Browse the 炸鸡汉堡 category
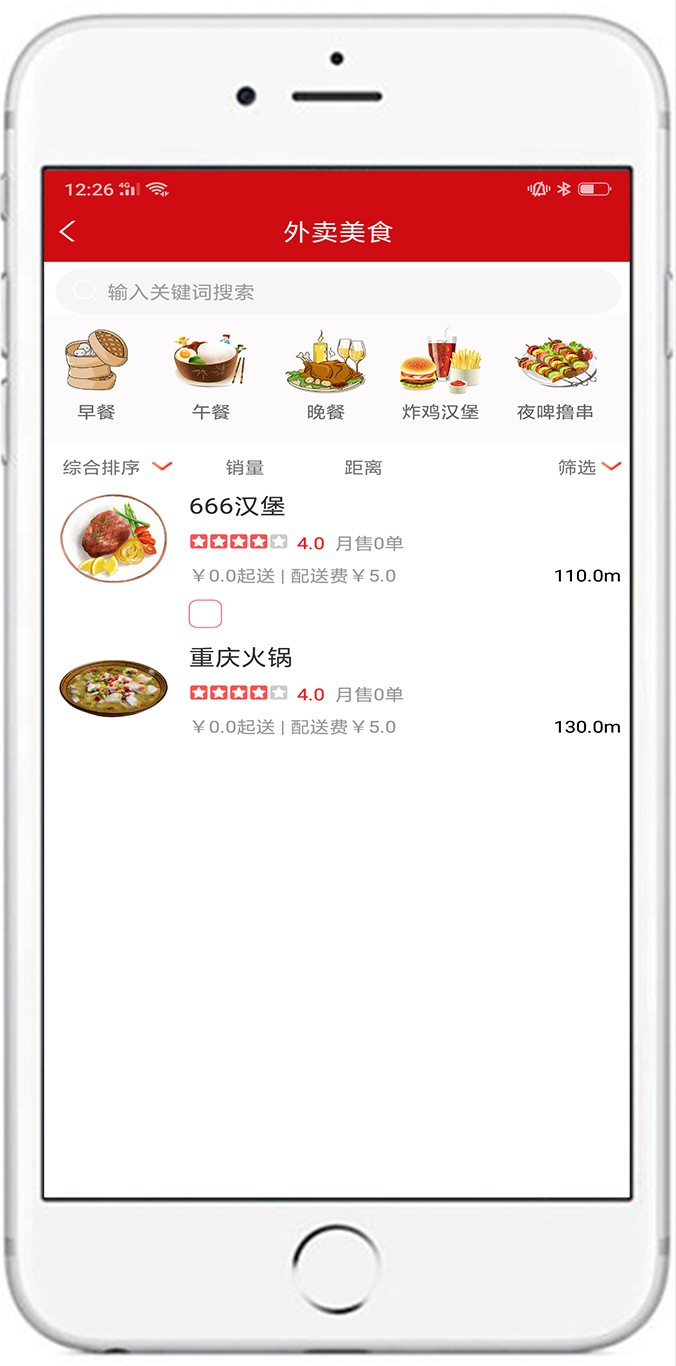Screen dimensions: 676x1366 (x=440, y=376)
